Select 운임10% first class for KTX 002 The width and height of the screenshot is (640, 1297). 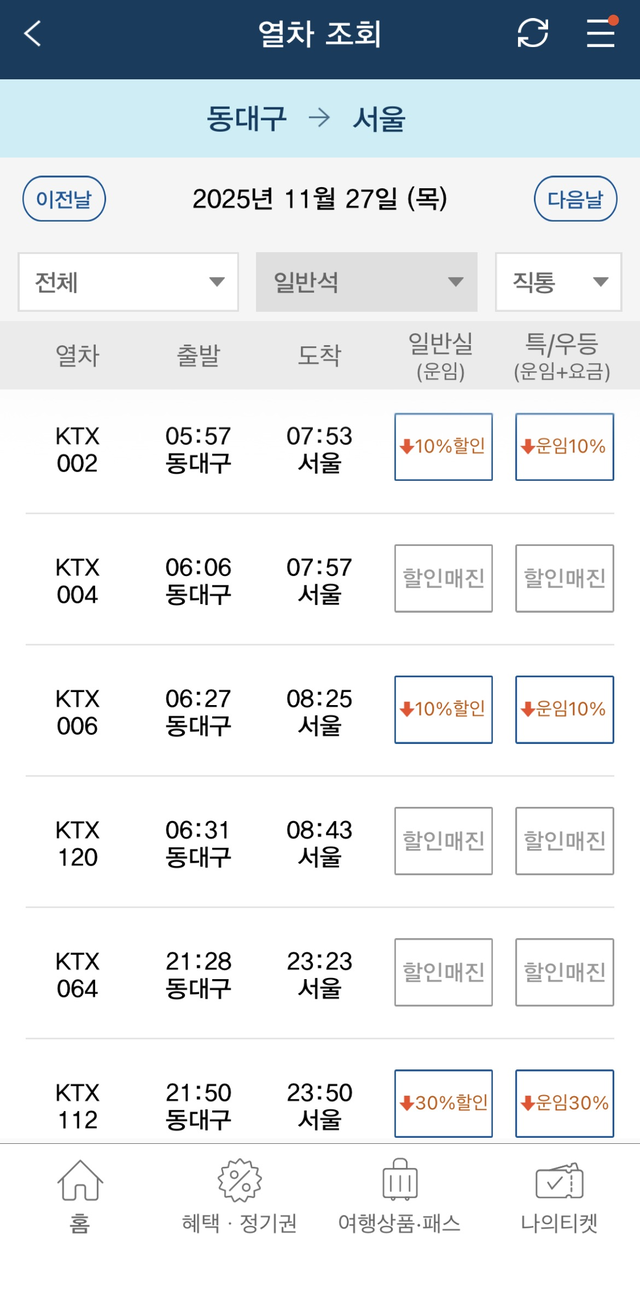(564, 447)
